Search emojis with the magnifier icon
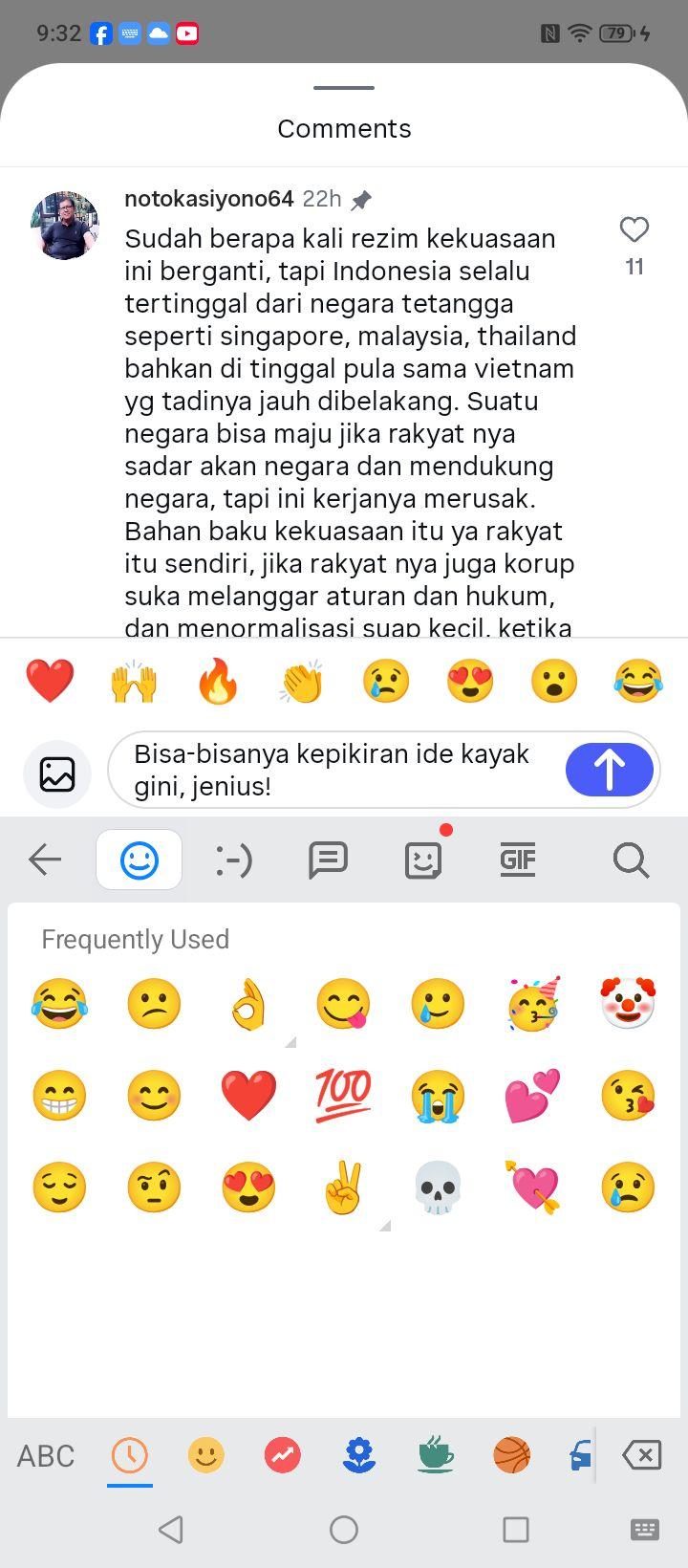 (x=631, y=860)
